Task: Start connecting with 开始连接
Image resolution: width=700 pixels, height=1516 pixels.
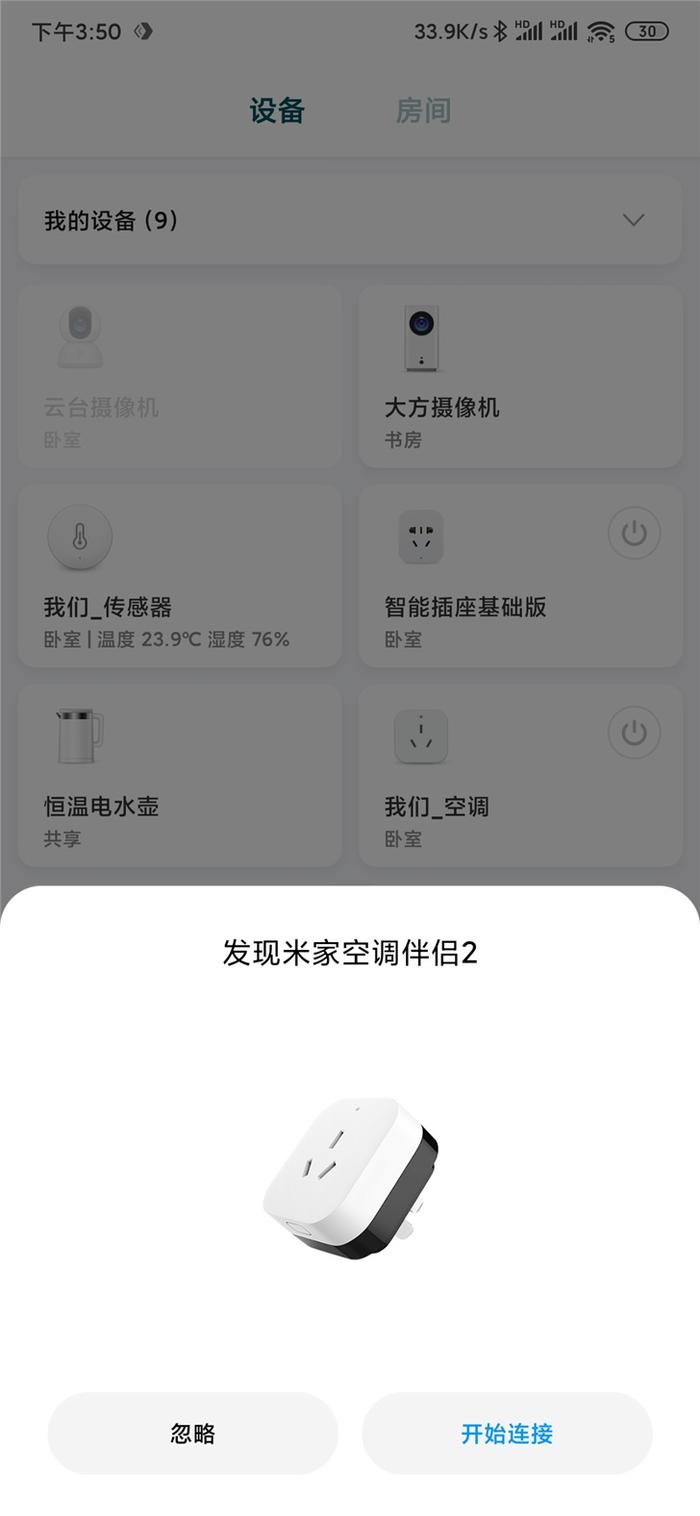Action: tap(507, 1433)
